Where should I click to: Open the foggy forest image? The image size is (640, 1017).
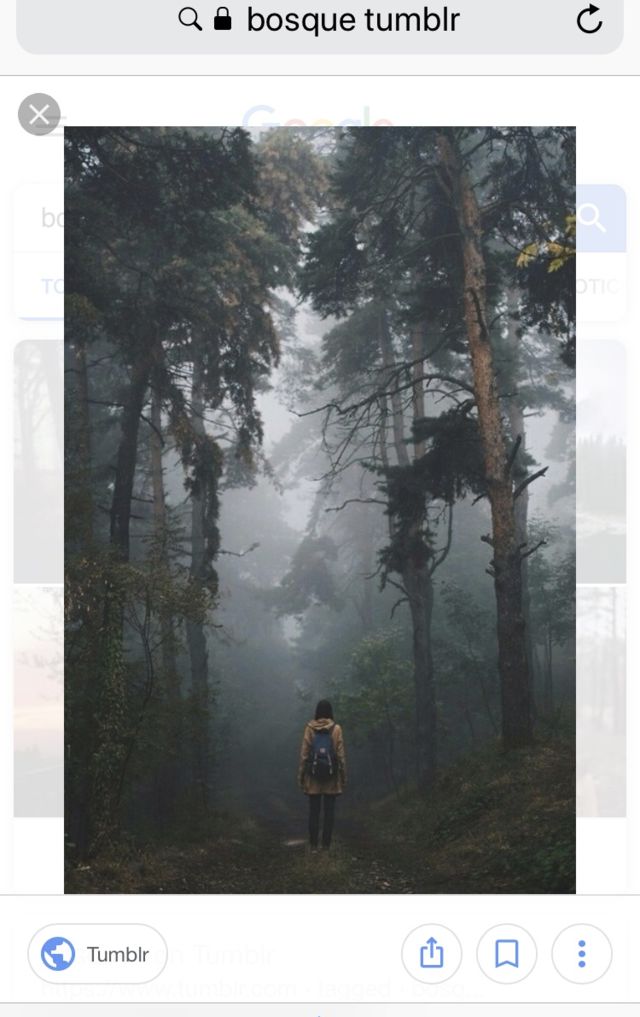320,509
